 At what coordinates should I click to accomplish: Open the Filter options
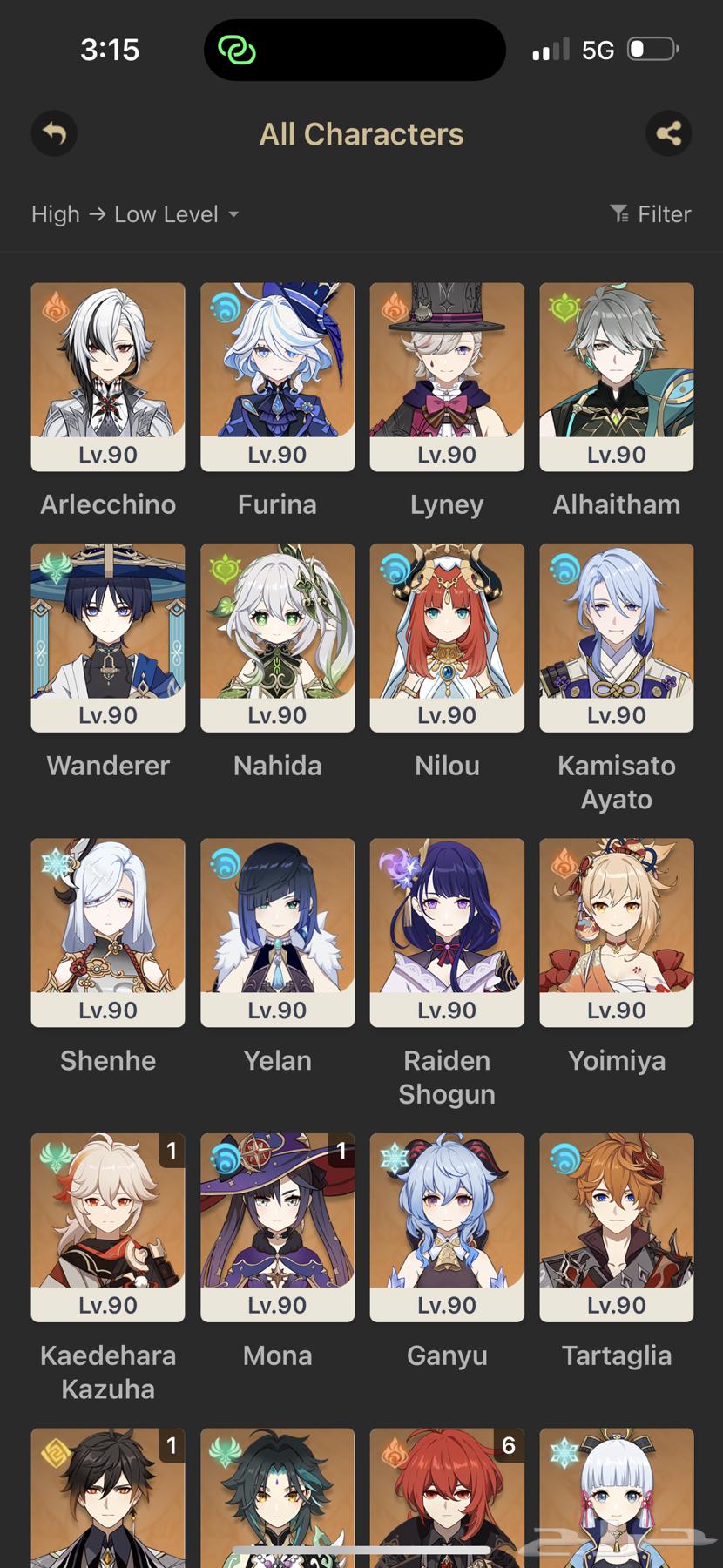pyautogui.click(x=651, y=214)
